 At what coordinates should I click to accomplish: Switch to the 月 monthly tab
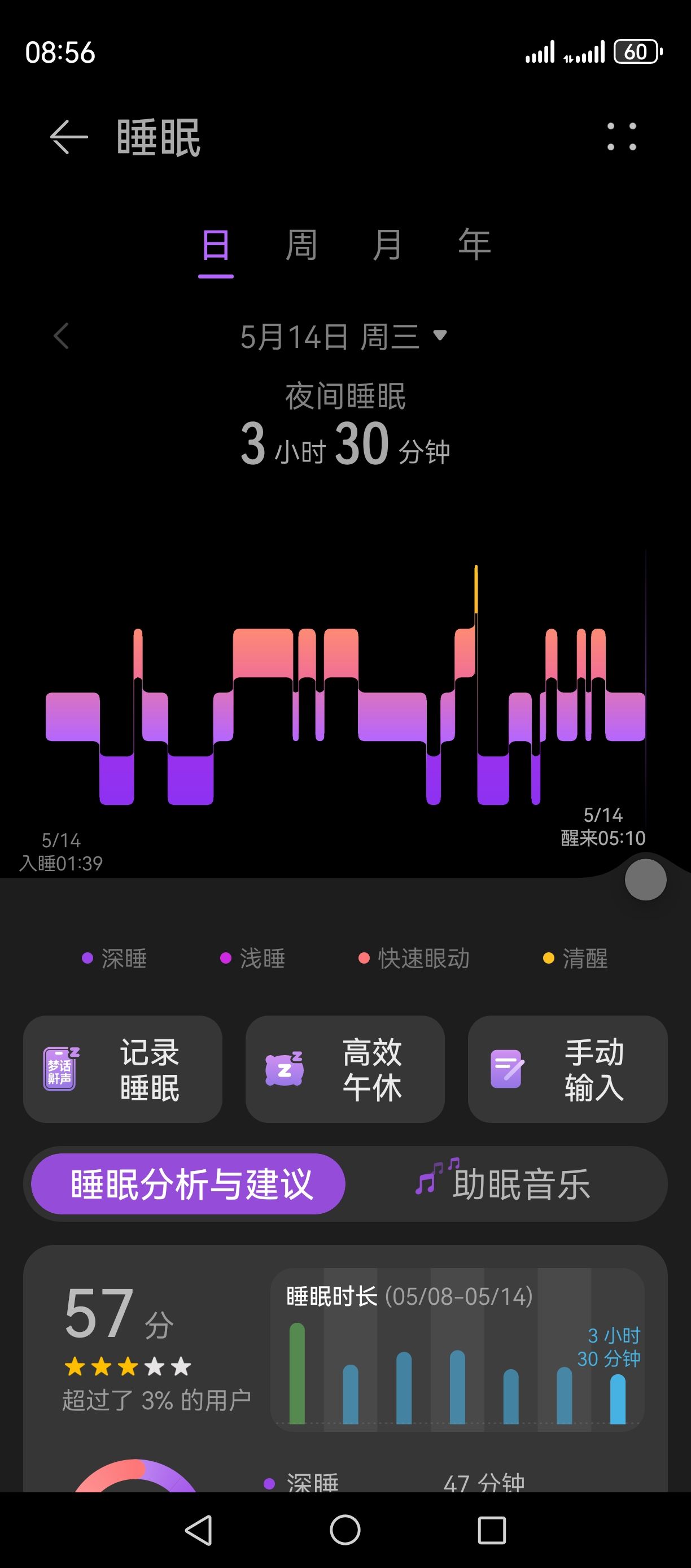pos(387,245)
